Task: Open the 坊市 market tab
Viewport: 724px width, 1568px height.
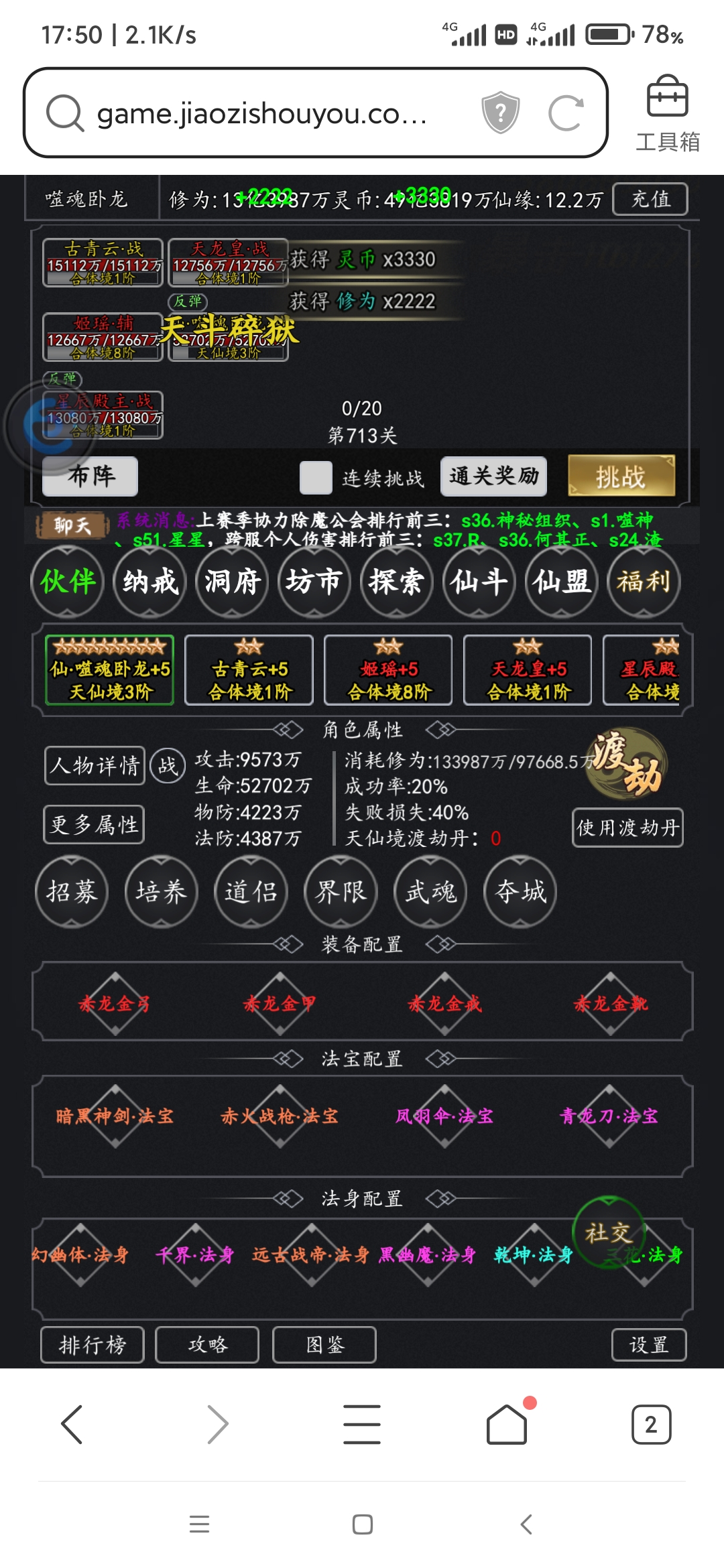Action: [x=314, y=582]
